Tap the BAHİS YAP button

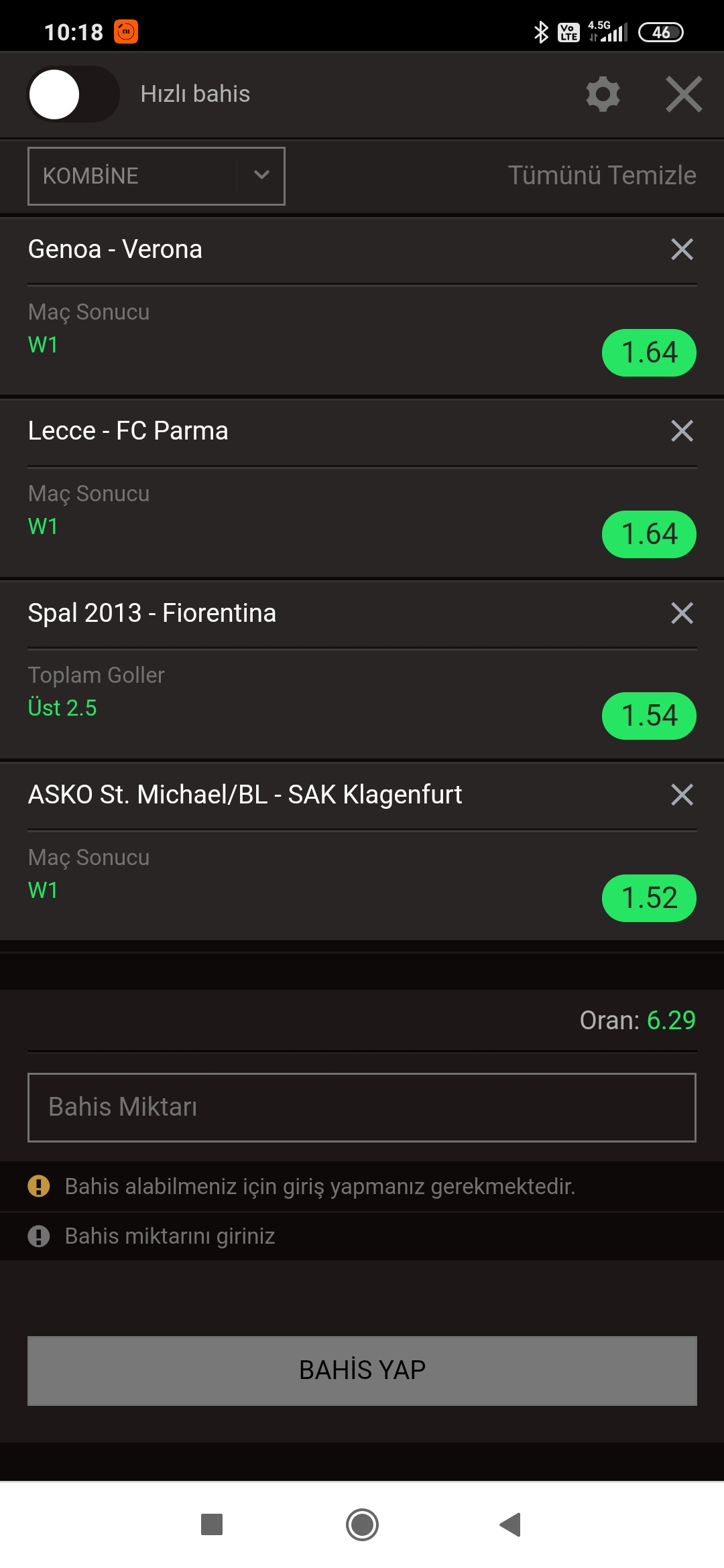point(362,1370)
